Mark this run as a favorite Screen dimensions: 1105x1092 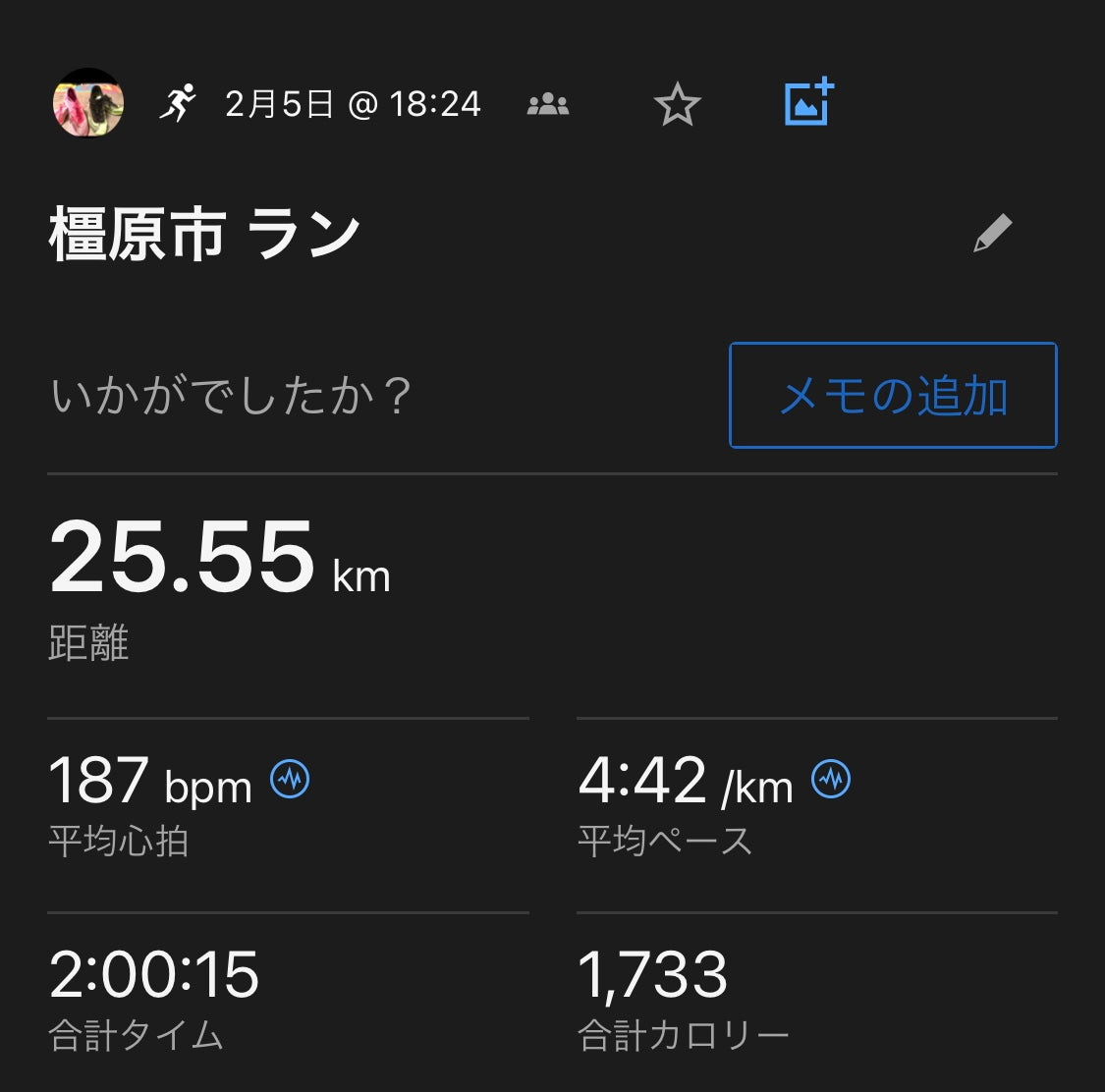(678, 104)
